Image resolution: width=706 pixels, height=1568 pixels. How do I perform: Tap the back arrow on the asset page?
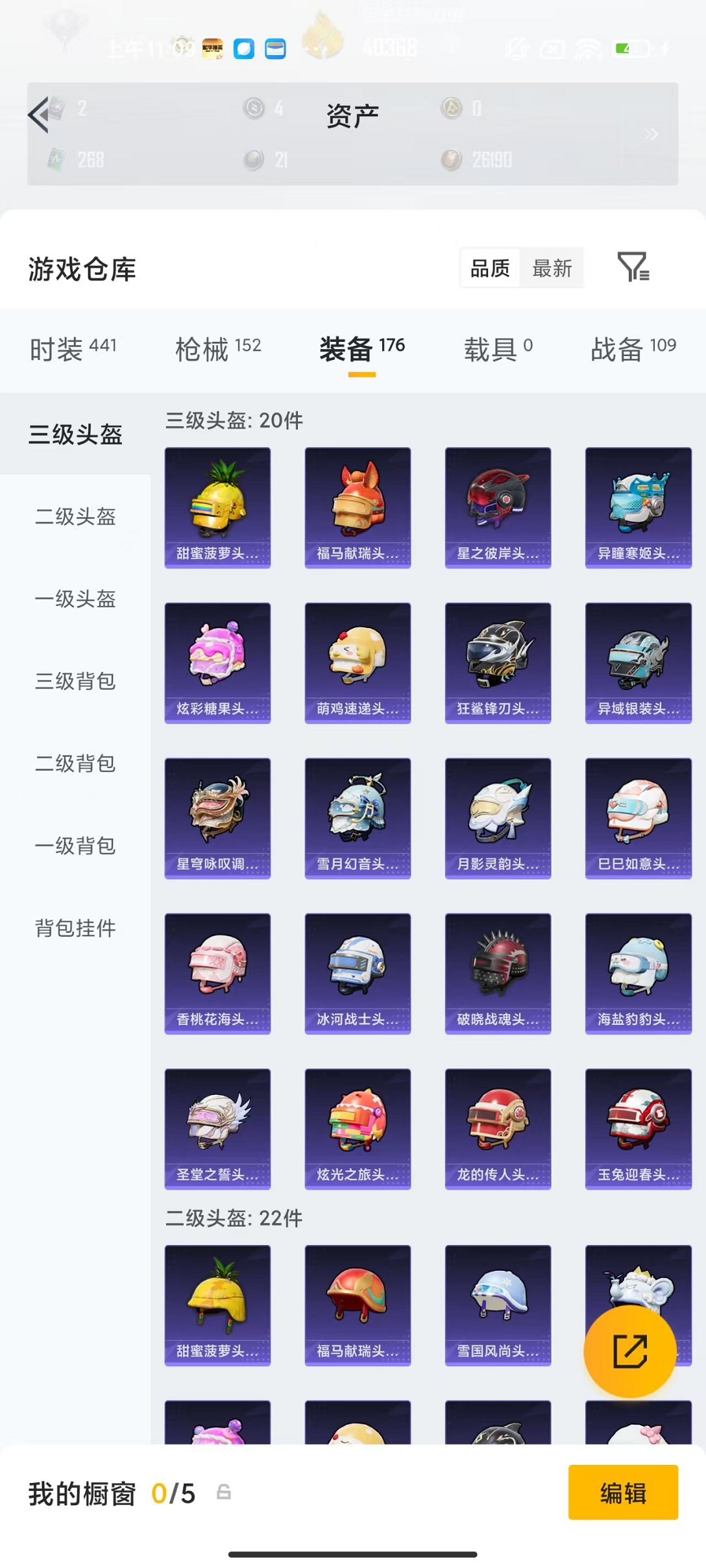click(39, 115)
